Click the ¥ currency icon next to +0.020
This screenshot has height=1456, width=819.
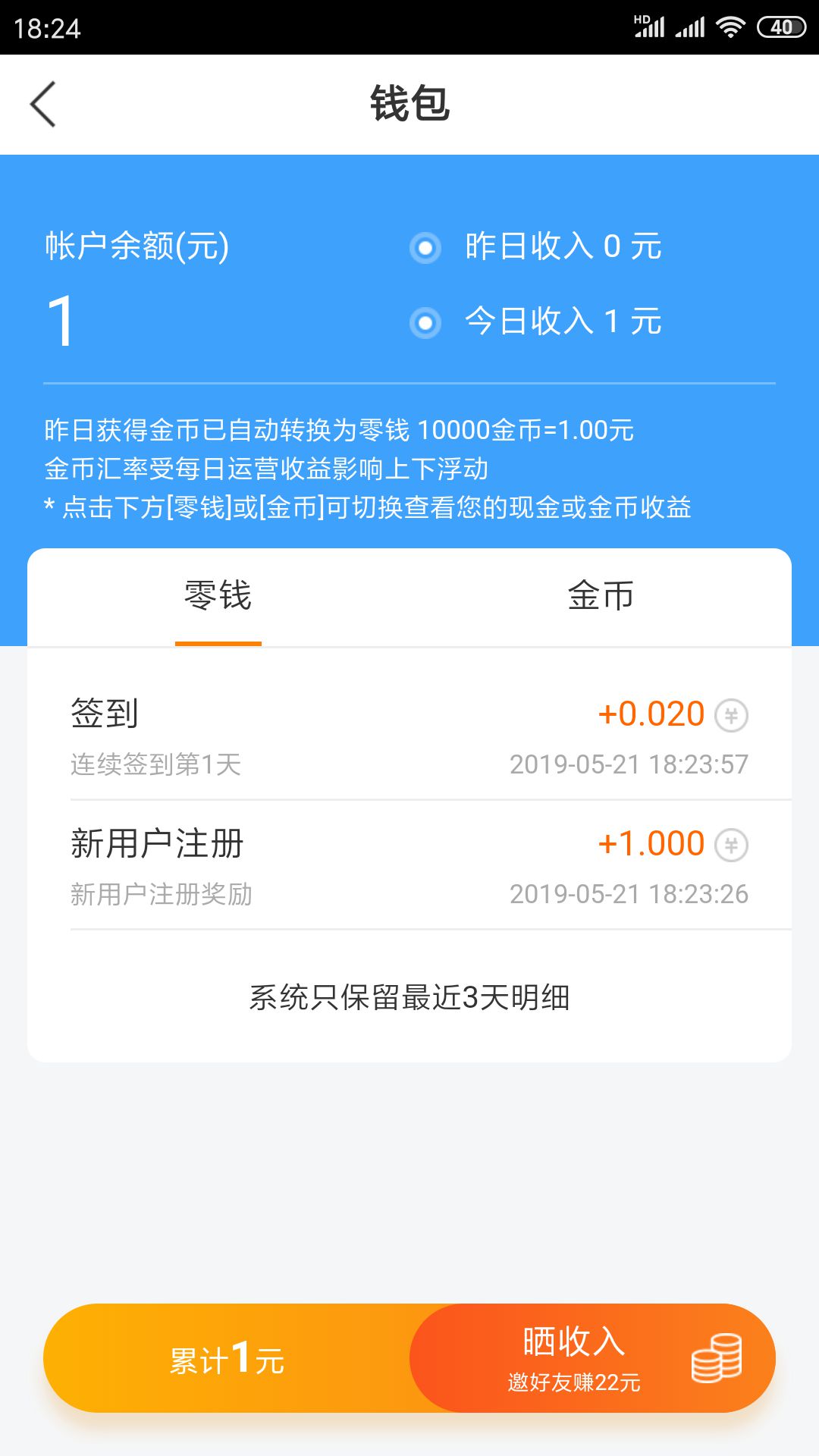[x=733, y=714]
